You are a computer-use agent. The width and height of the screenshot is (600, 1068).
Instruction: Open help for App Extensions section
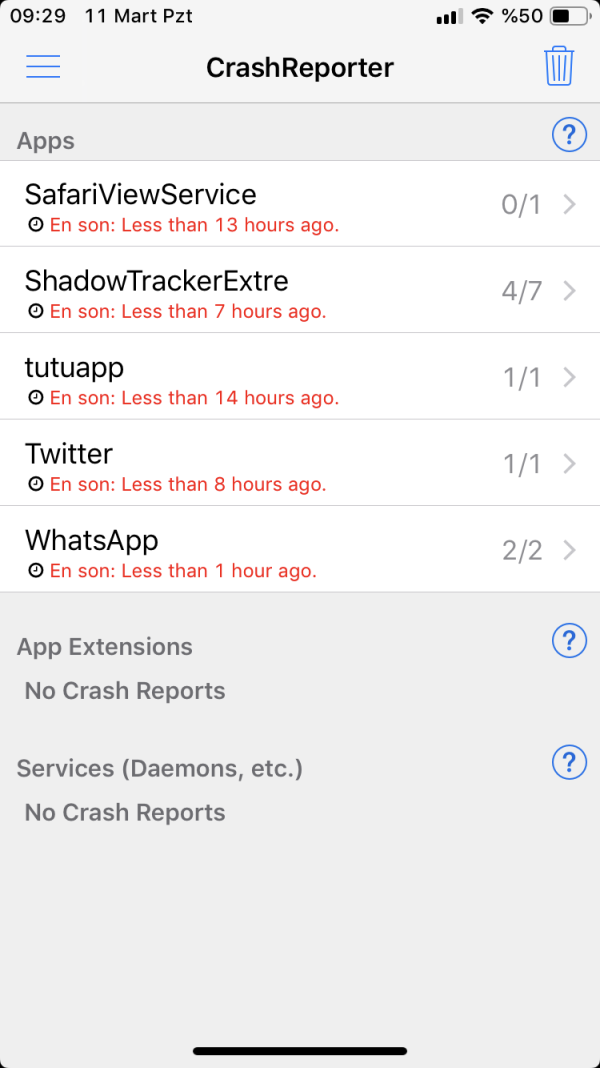pyautogui.click(x=569, y=640)
